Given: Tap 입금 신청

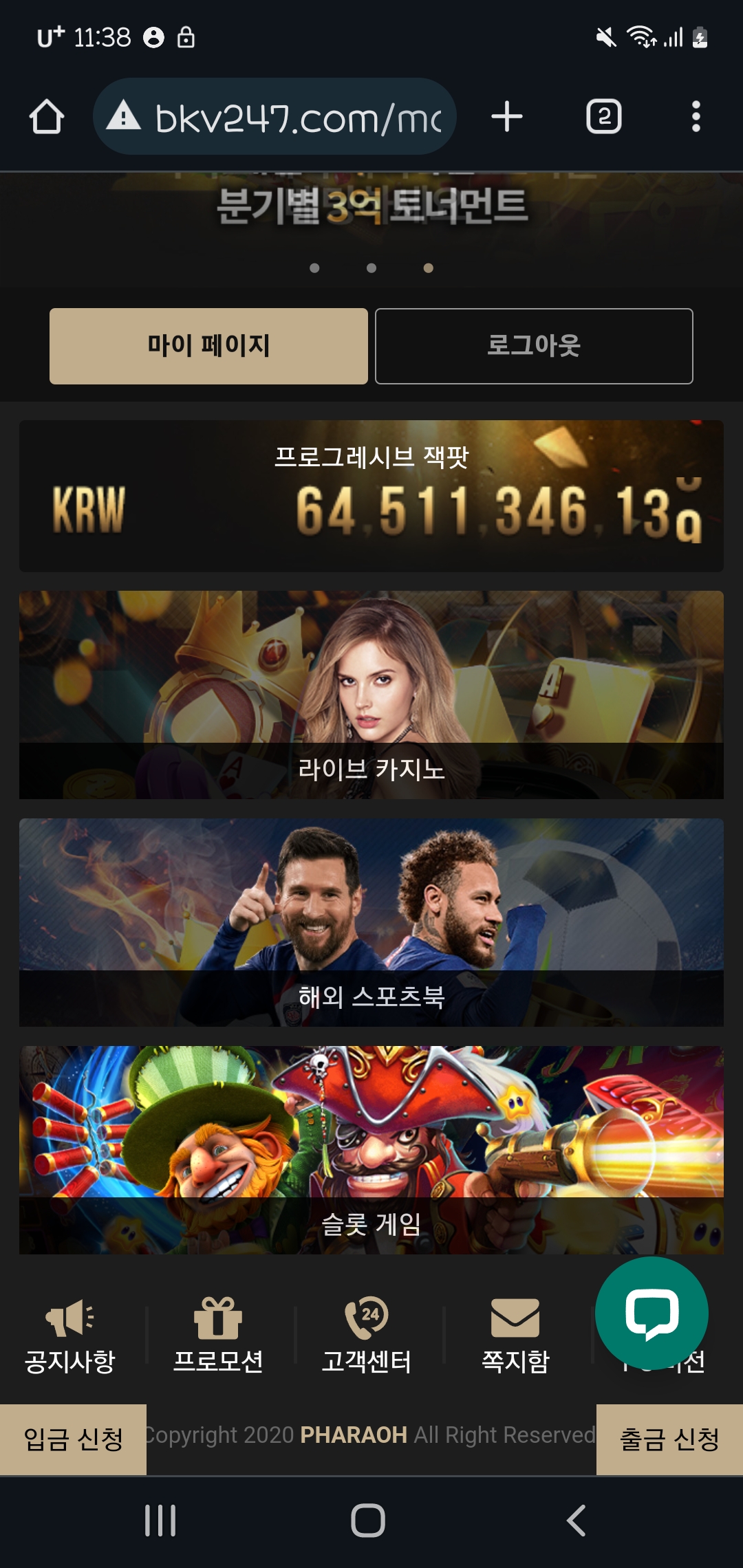Looking at the screenshot, I should pos(73,1439).
